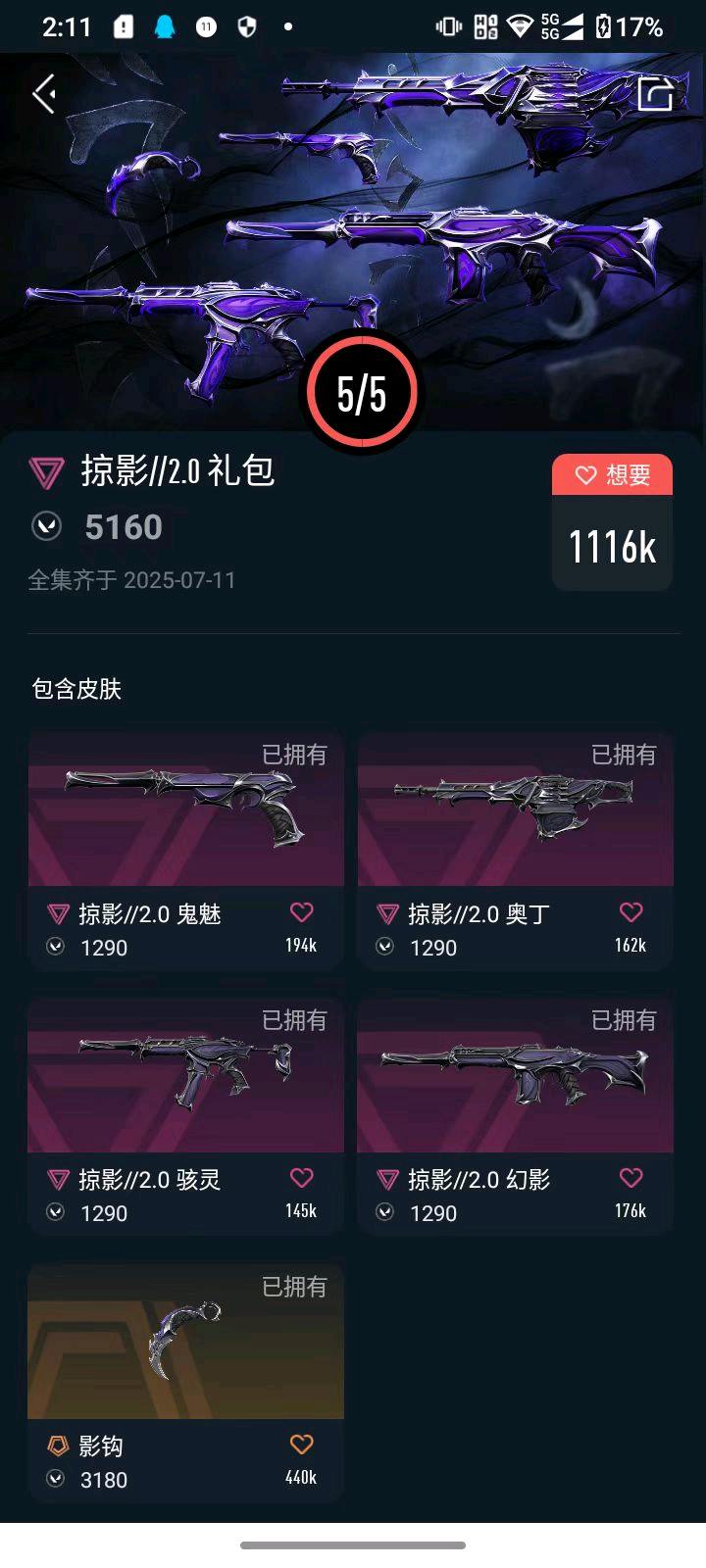
Task: Go back using the top-left arrow
Action: (44, 94)
